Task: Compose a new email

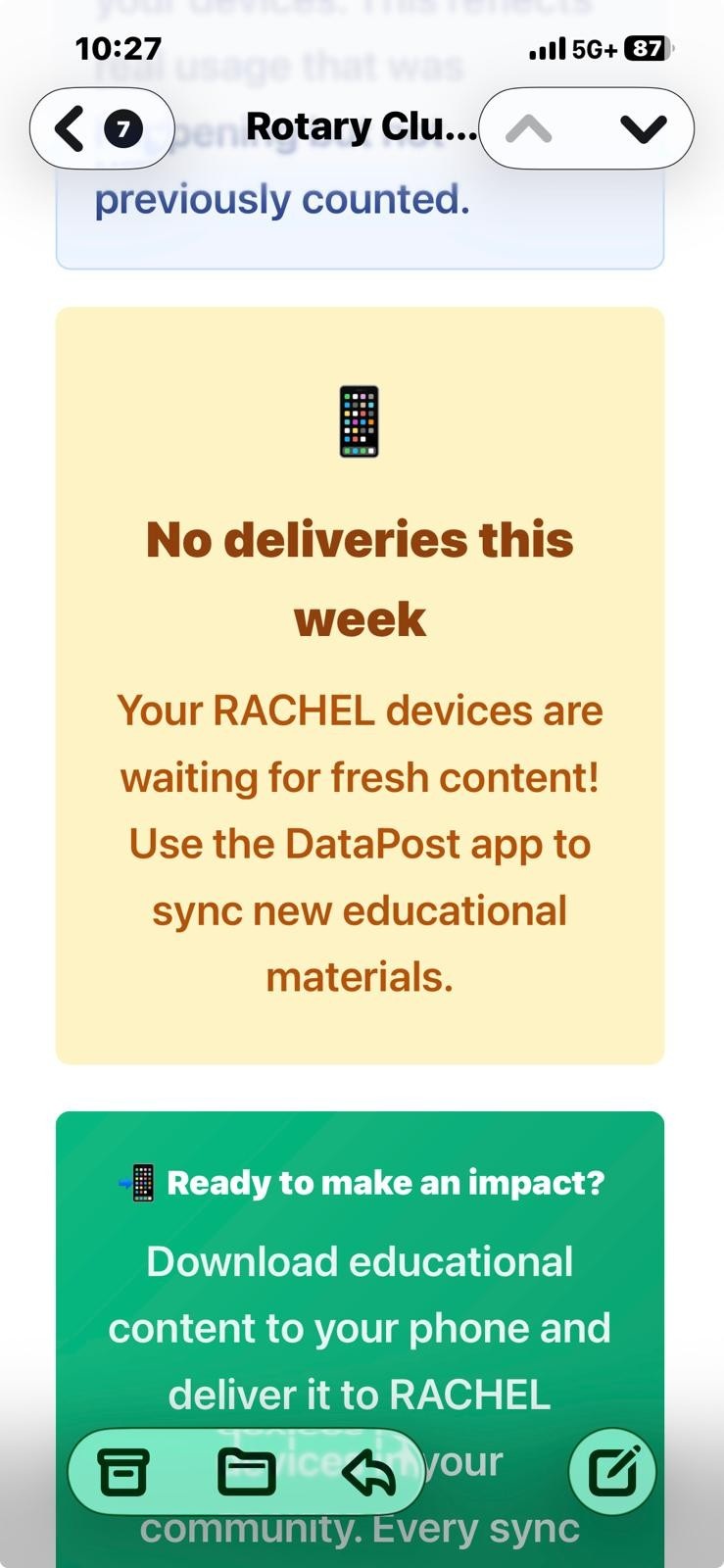Action: point(612,1472)
